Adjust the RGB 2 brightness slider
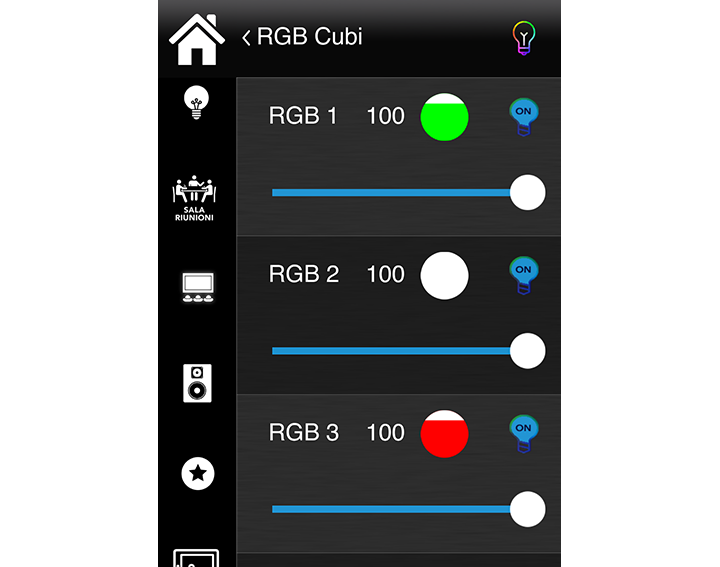The height and width of the screenshot is (567, 720). (x=527, y=351)
